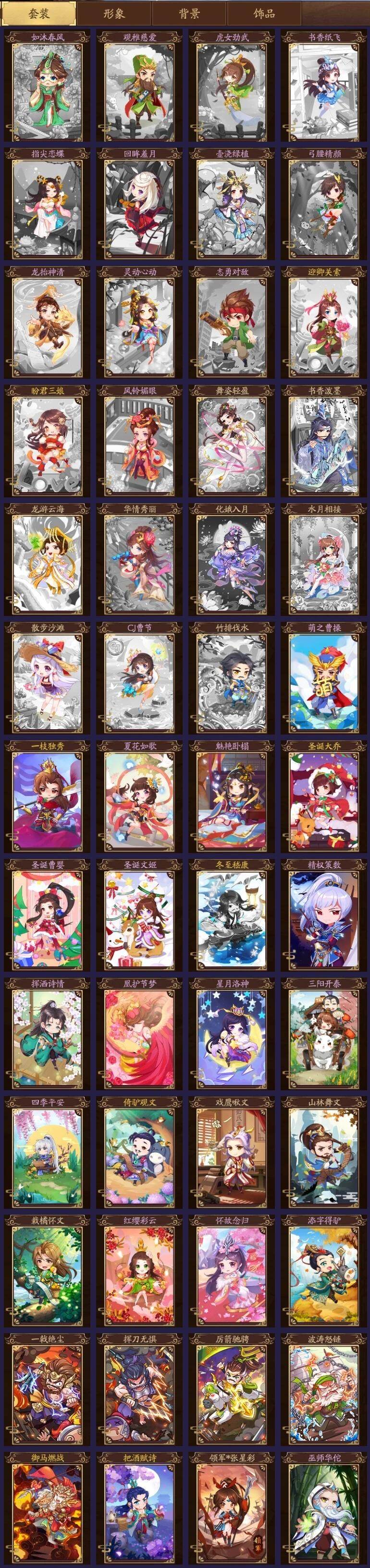The width and height of the screenshot is (370, 1568).
Task: Open the 把酒赋诗 costume card
Action: (x=139, y=1509)
